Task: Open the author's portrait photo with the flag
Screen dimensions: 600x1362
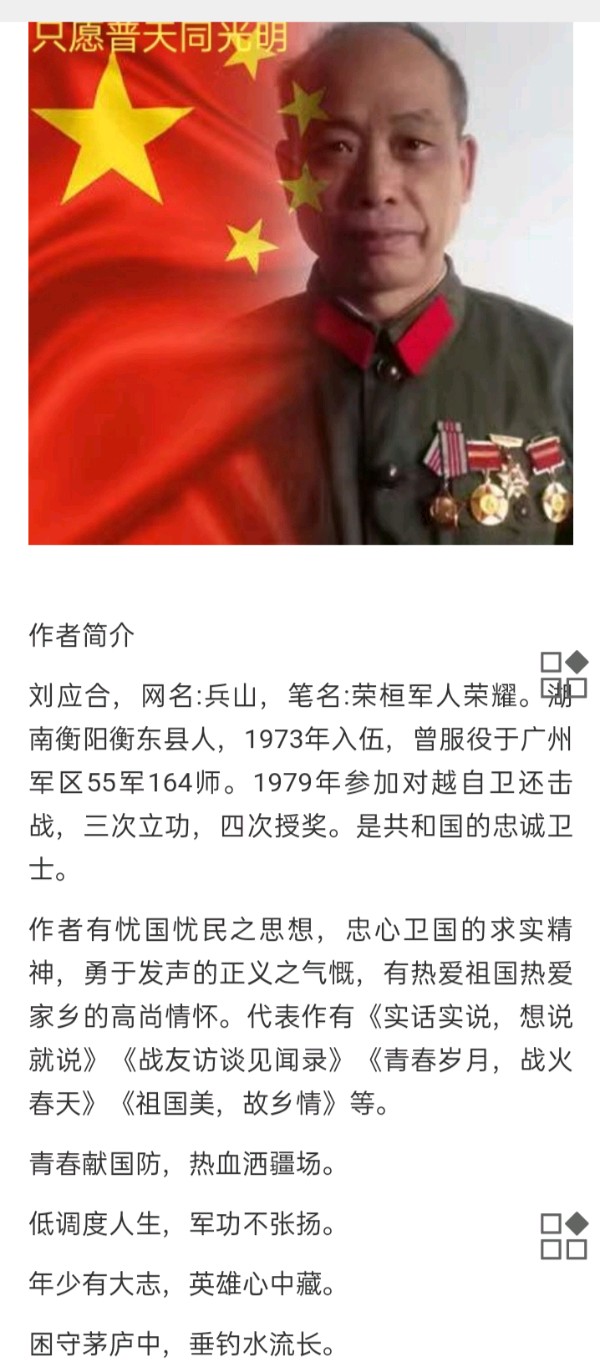Action: (x=300, y=285)
